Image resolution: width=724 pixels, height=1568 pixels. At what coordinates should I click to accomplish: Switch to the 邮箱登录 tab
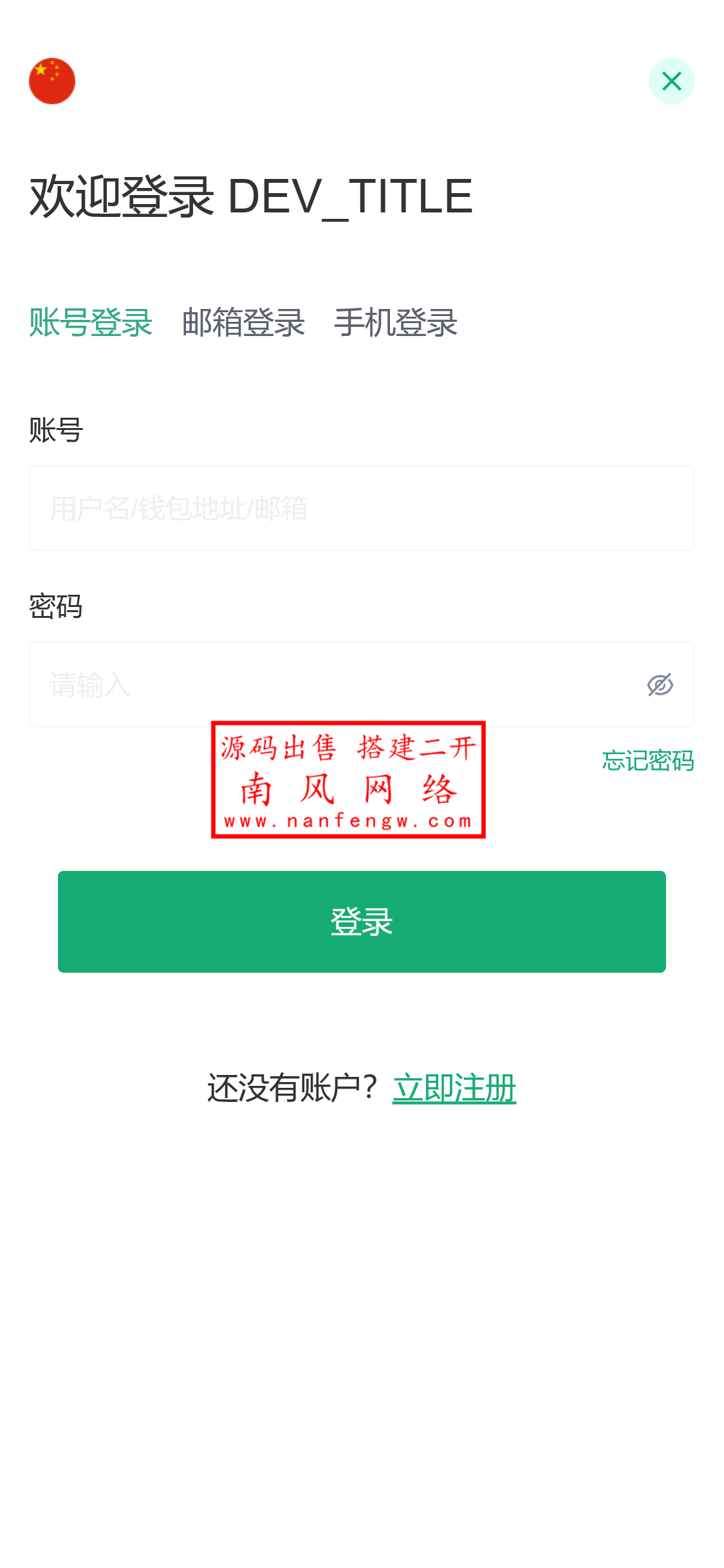pos(243,322)
